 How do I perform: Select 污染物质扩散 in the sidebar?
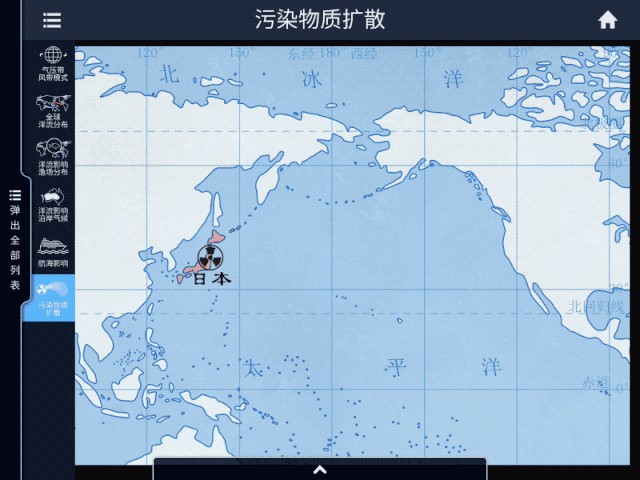(x=51, y=299)
